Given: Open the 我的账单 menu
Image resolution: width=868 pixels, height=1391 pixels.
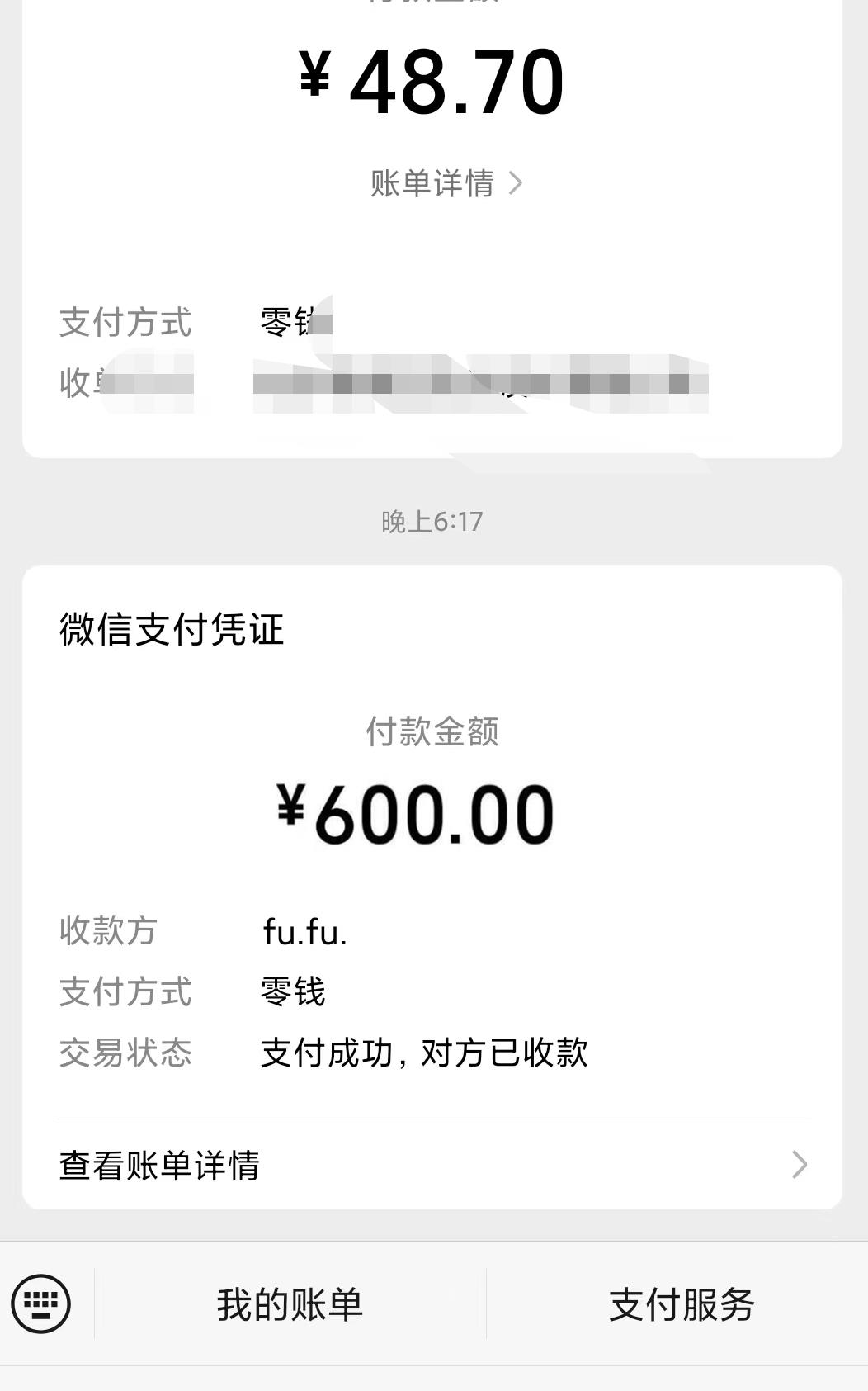Looking at the screenshot, I should point(290,1304).
